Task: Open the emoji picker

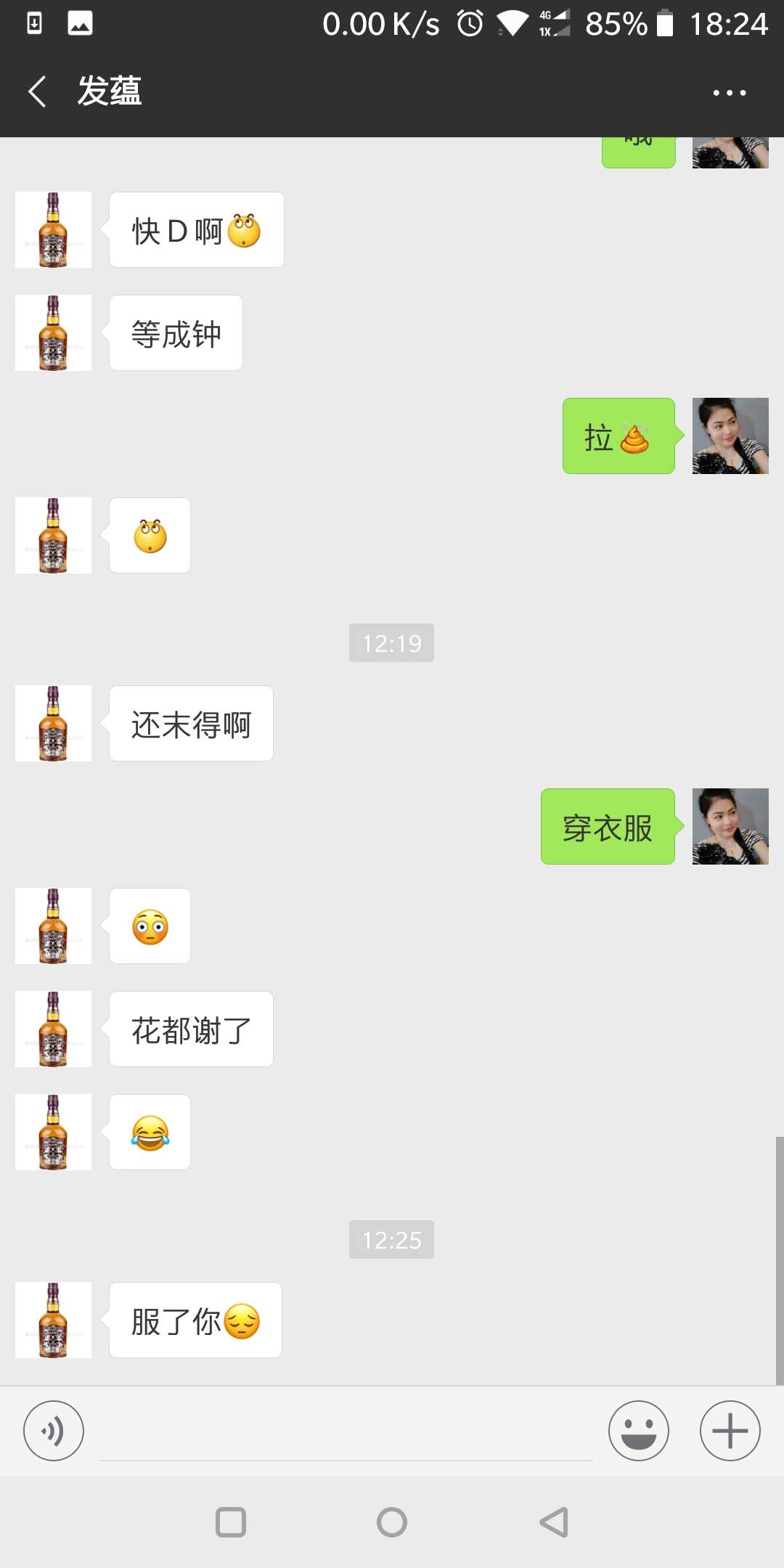Action: pos(637,1430)
